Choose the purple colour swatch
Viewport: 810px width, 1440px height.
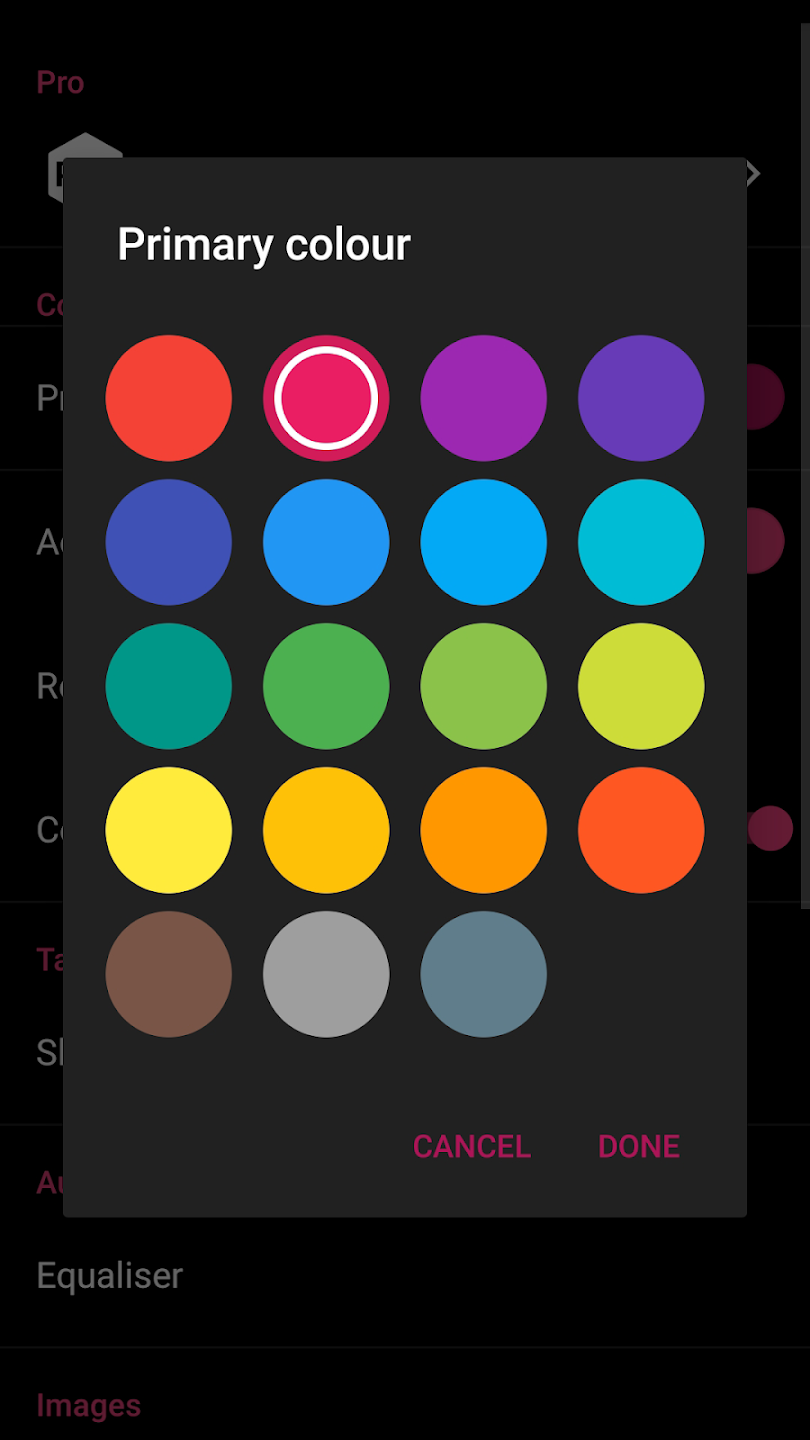483,398
